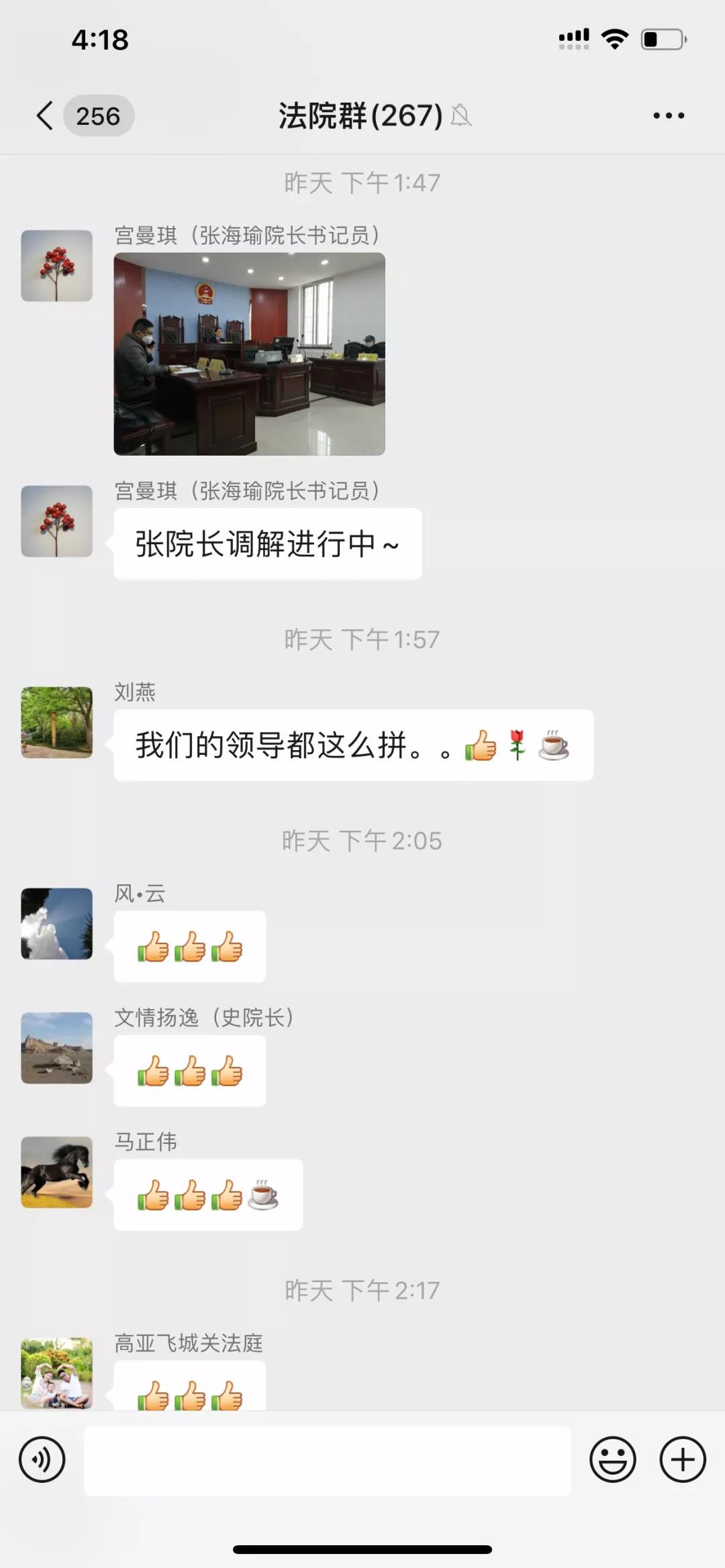Open 风•云's avatar profile
Image resolution: width=725 pixels, height=1568 pixels.
(56, 923)
